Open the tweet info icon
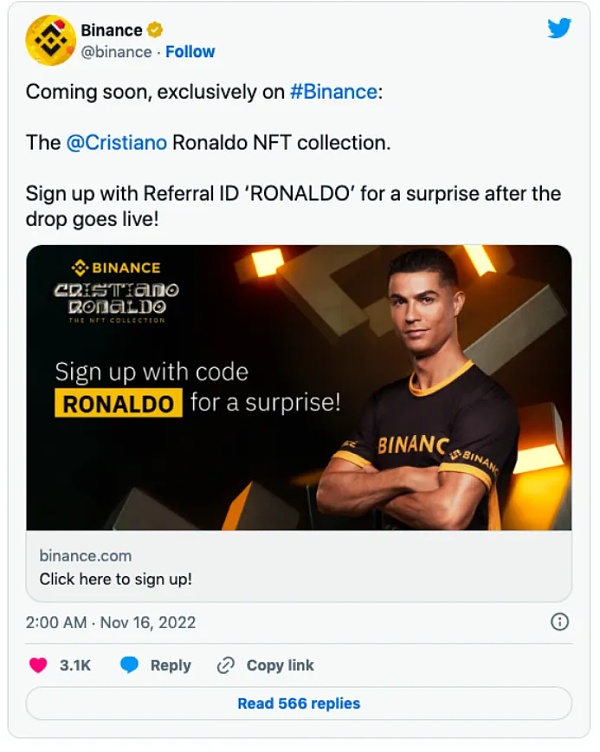This screenshot has width=600, height=752. click(560, 622)
